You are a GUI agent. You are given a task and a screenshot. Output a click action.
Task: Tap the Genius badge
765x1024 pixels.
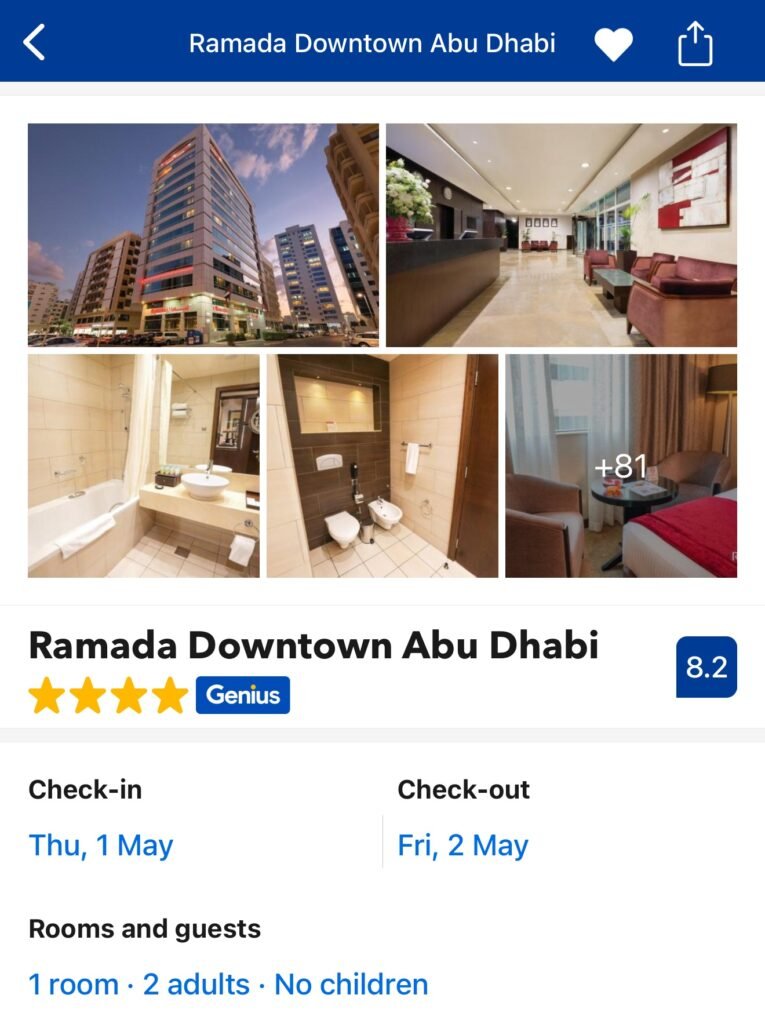(x=243, y=695)
